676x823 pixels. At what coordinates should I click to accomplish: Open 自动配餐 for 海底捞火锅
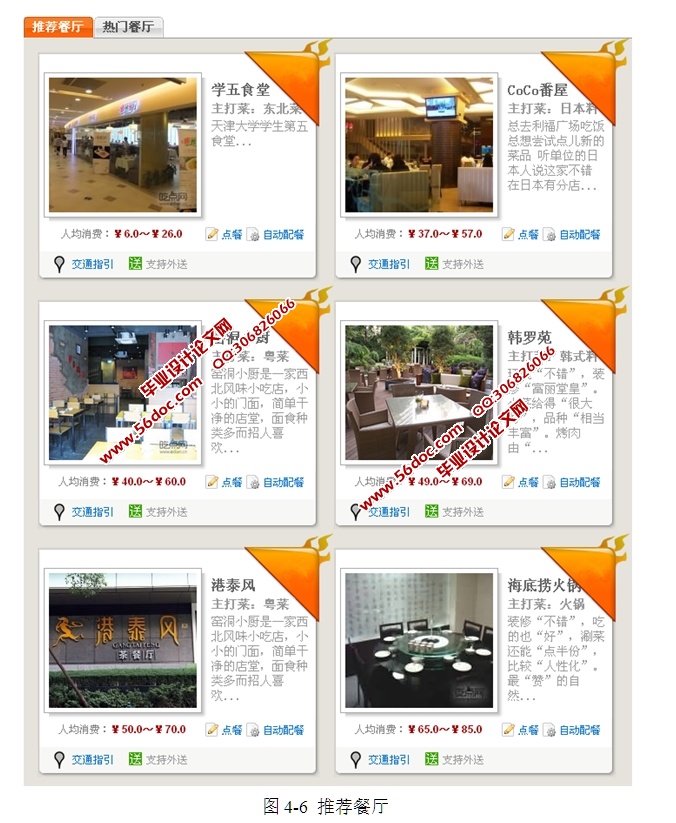click(x=579, y=730)
